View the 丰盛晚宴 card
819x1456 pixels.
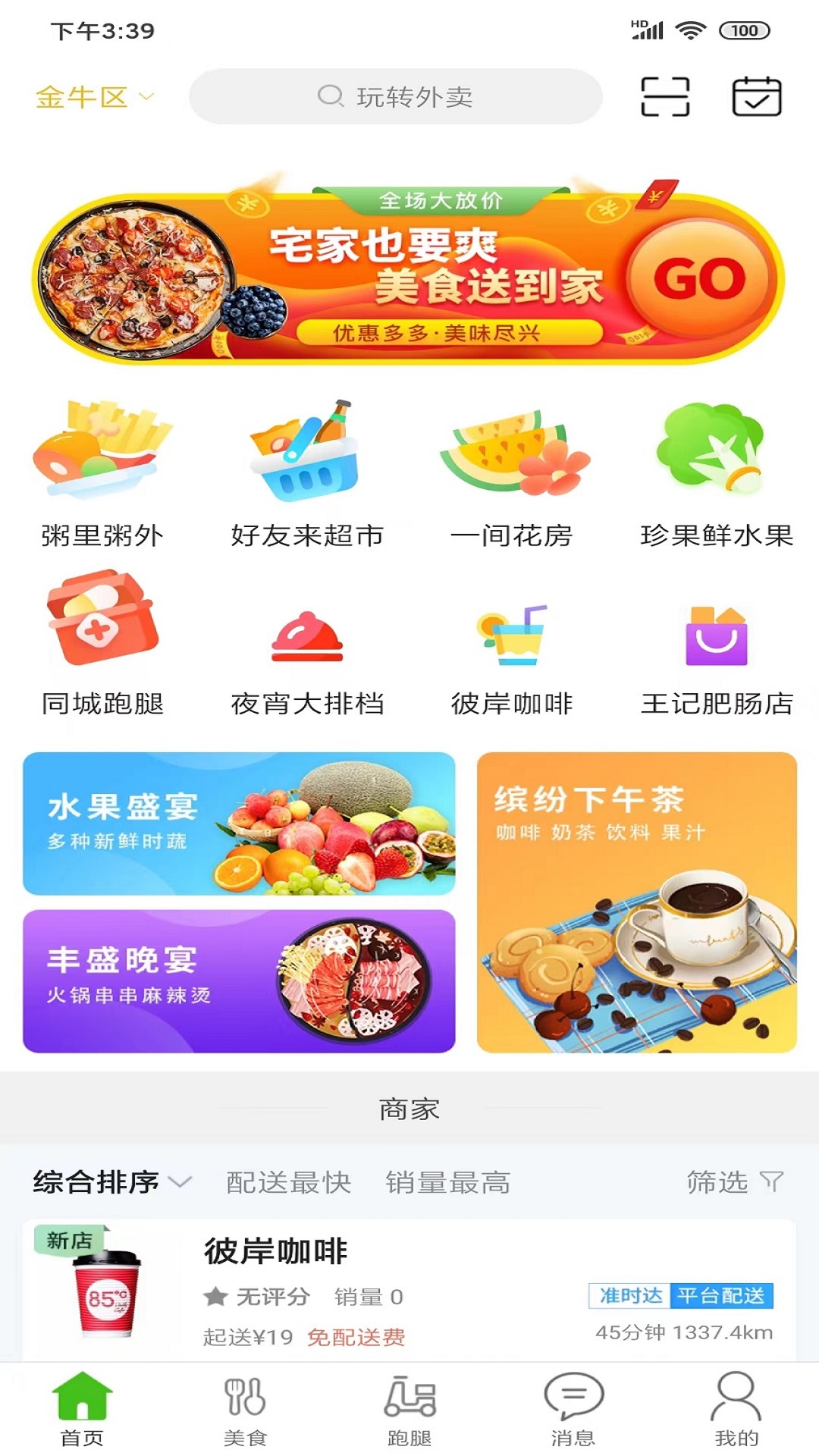click(x=239, y=981)
